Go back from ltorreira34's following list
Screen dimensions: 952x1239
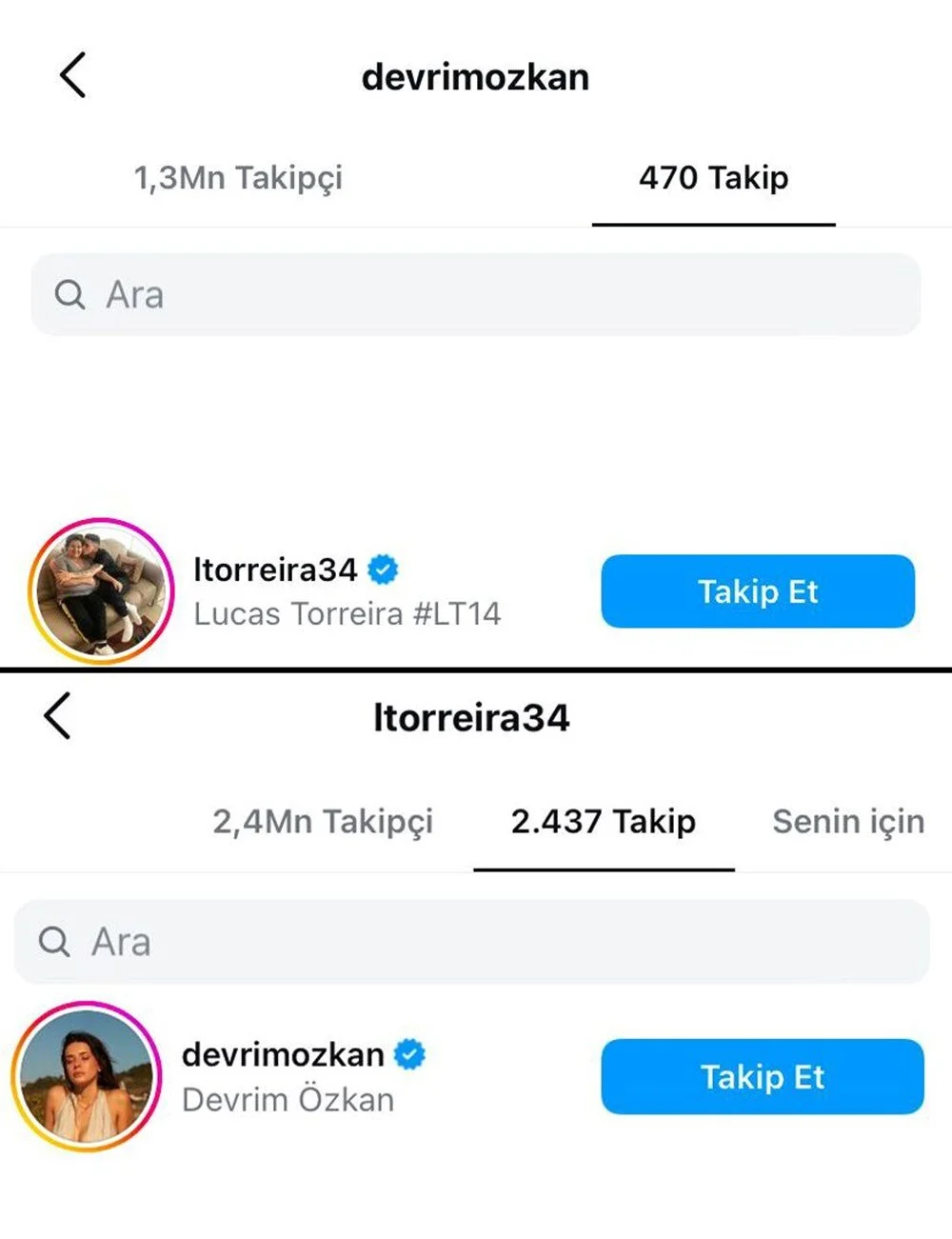pos(58,715)
